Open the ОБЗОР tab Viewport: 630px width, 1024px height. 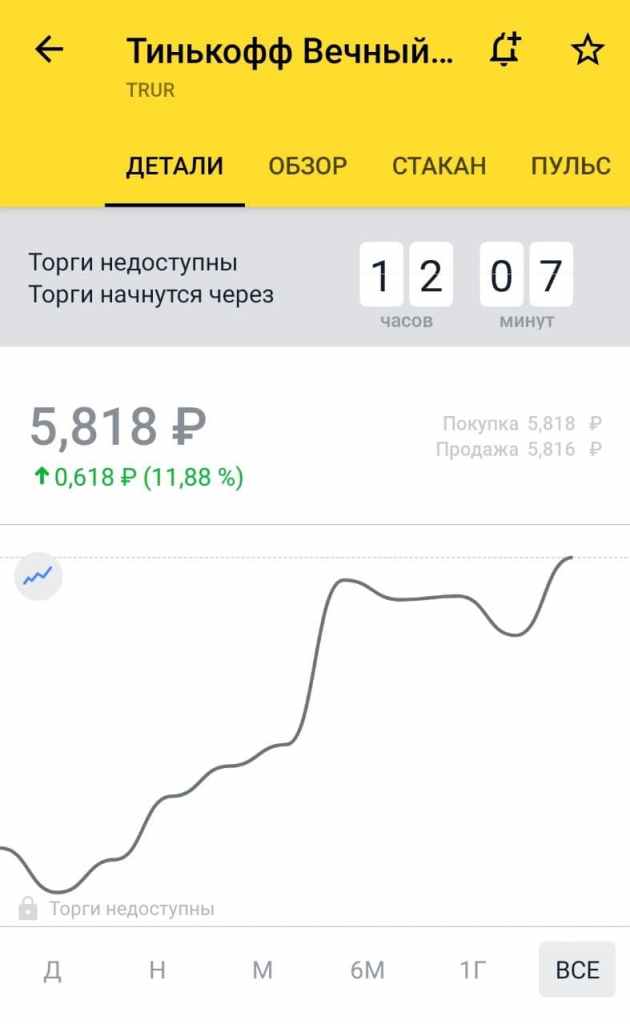pyautogui.click(x=308, y=166)
